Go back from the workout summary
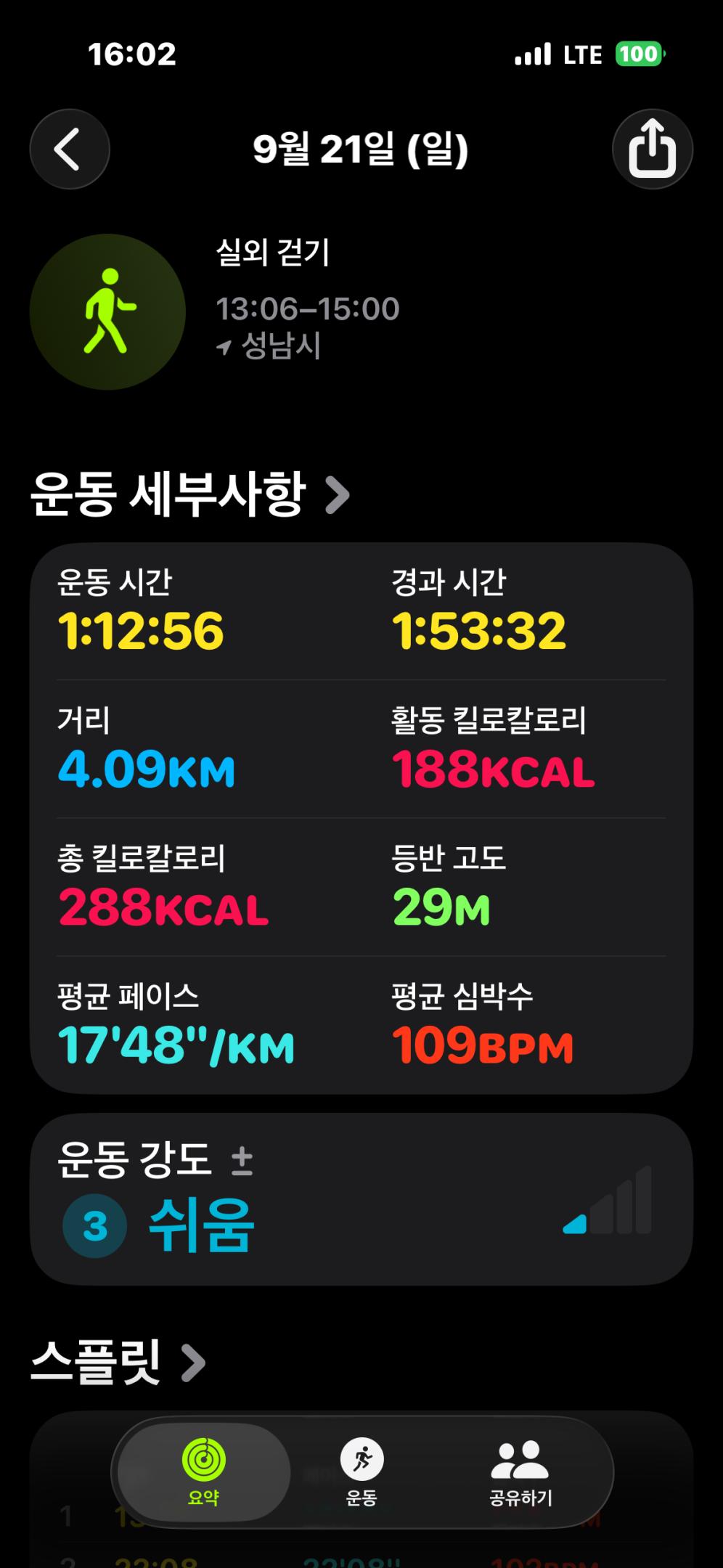This screenshot has height=1568, width=723. click(70, 150)
